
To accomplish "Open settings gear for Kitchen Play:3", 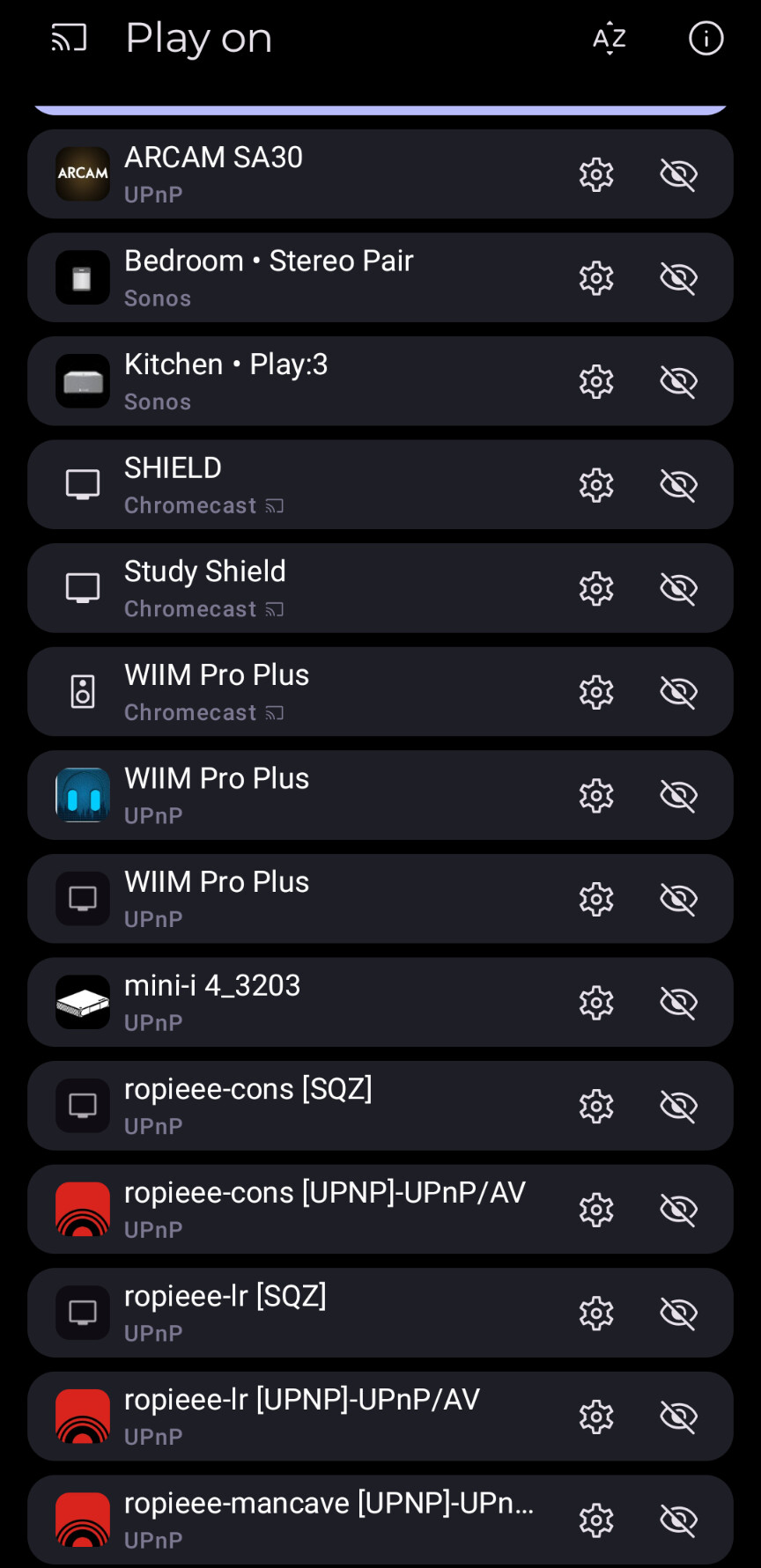I will coord(596,381).
